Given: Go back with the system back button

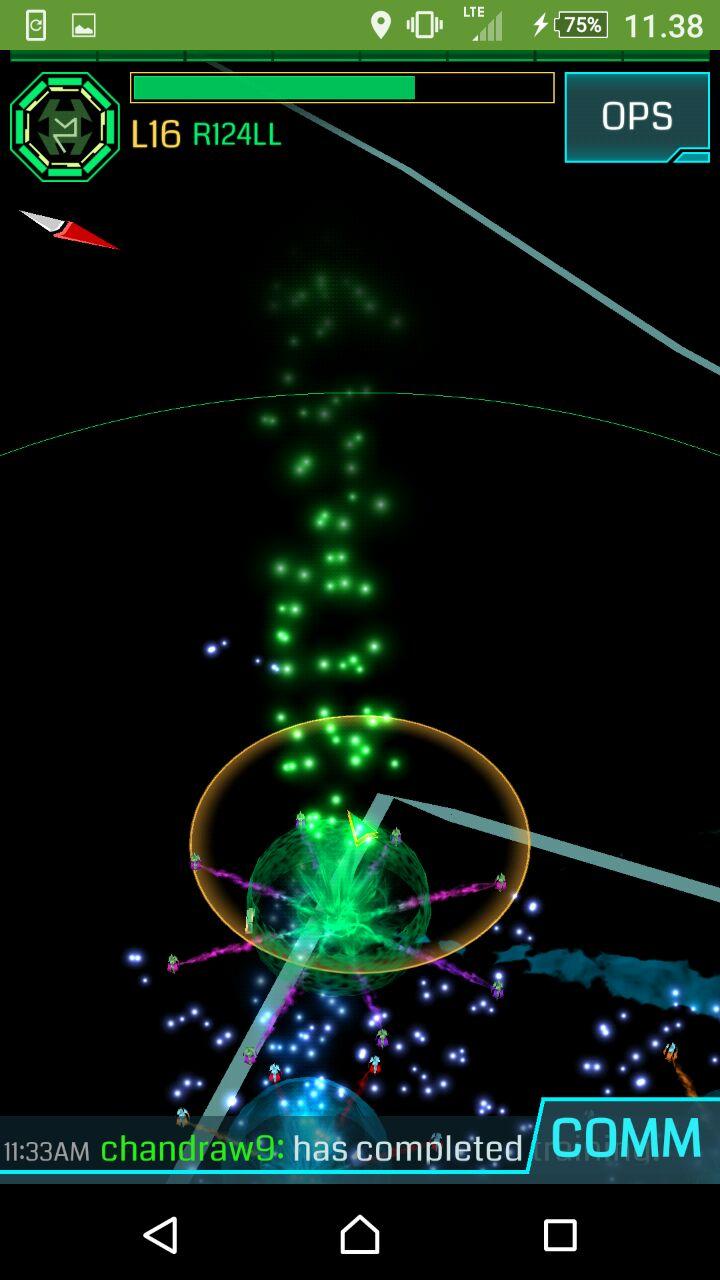Looking at the screenshot, I should point(161,1235).
